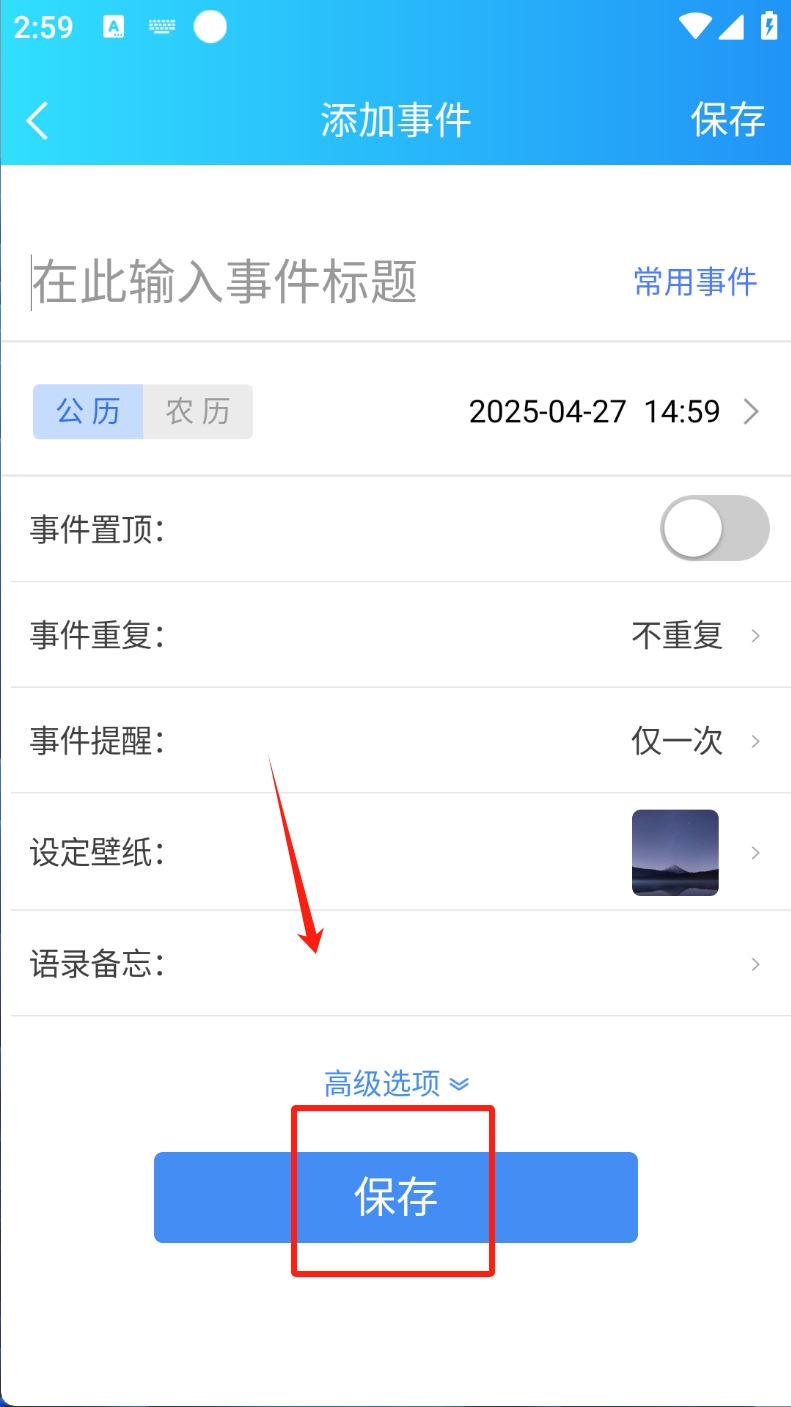Tap the large blue 保存 button
The image size is (791, 1407).
click(395, 1197)
